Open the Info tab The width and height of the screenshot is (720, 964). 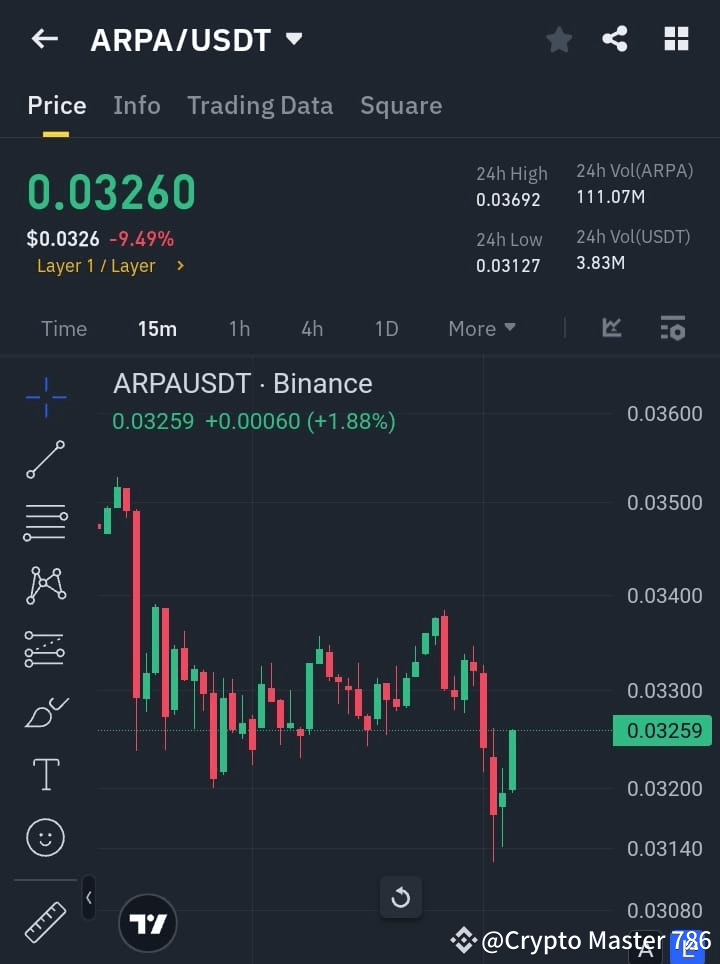click(x=137, y=105)
